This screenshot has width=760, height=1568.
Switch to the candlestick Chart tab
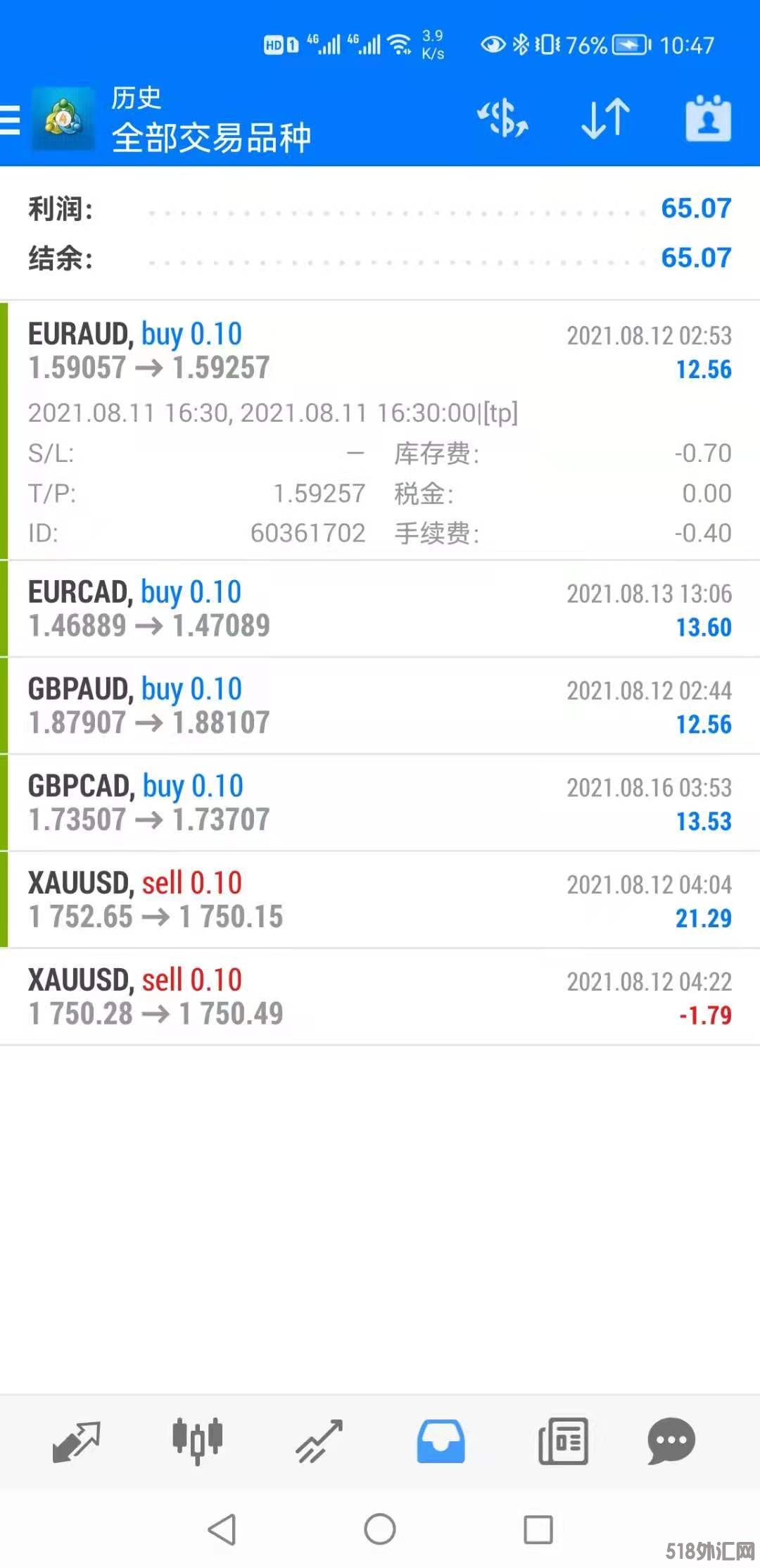pos(198,1441)
